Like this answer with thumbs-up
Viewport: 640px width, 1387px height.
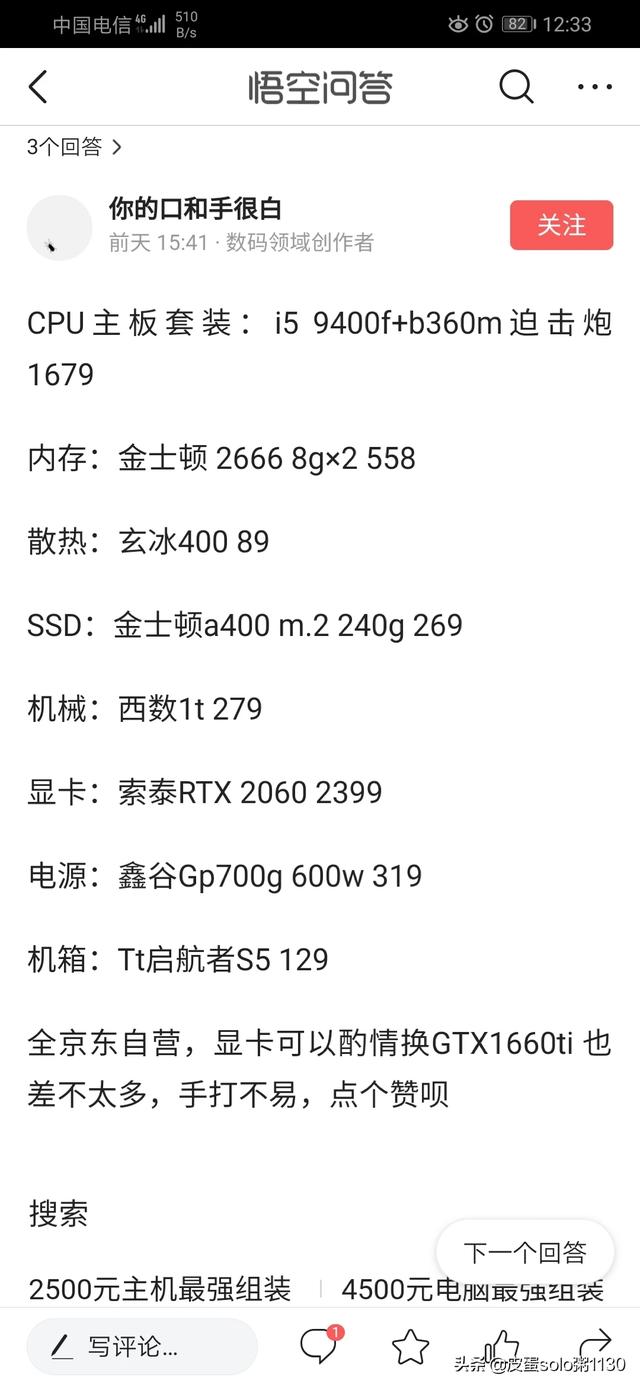(501, 1346)
